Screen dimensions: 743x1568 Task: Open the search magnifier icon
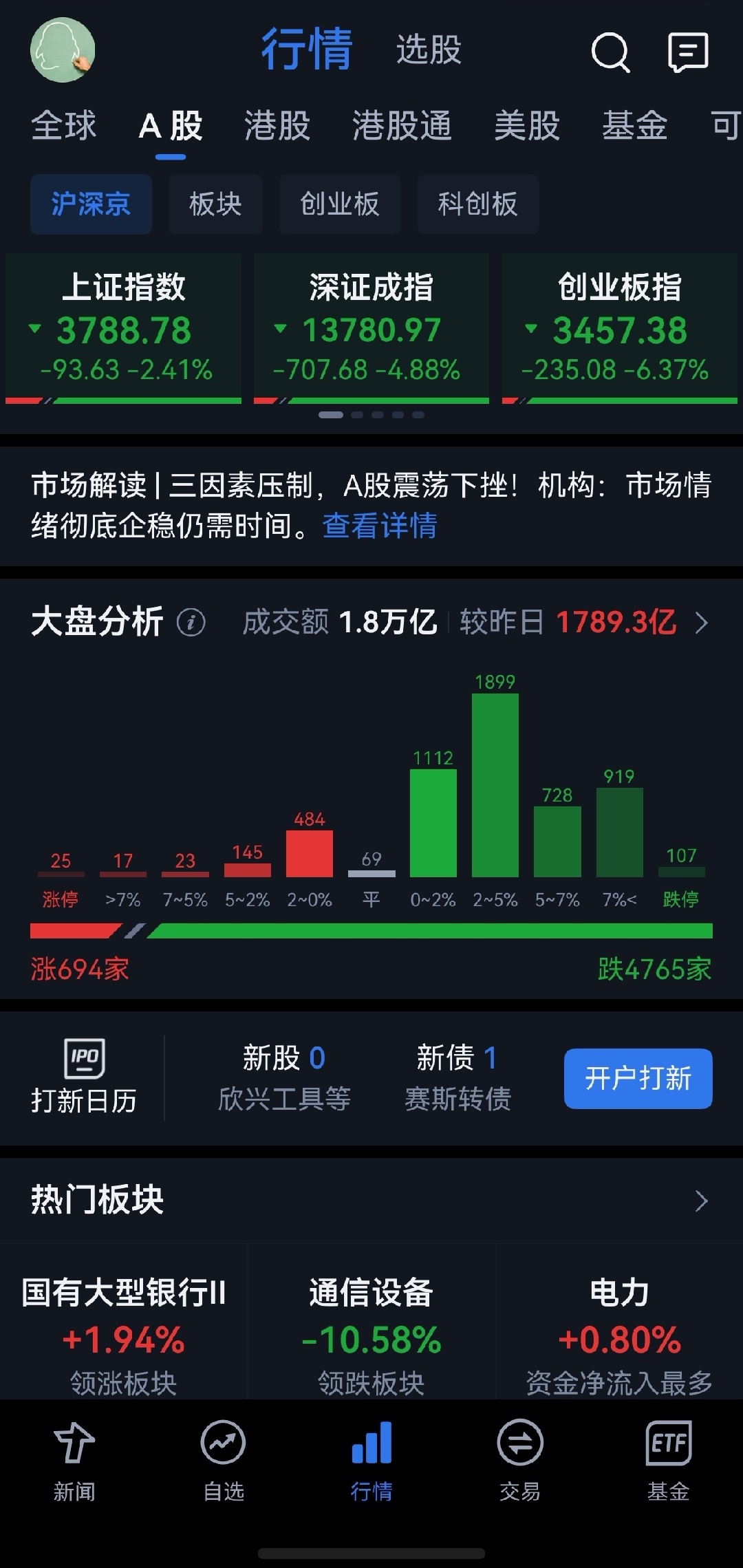[x=610, y=52]
